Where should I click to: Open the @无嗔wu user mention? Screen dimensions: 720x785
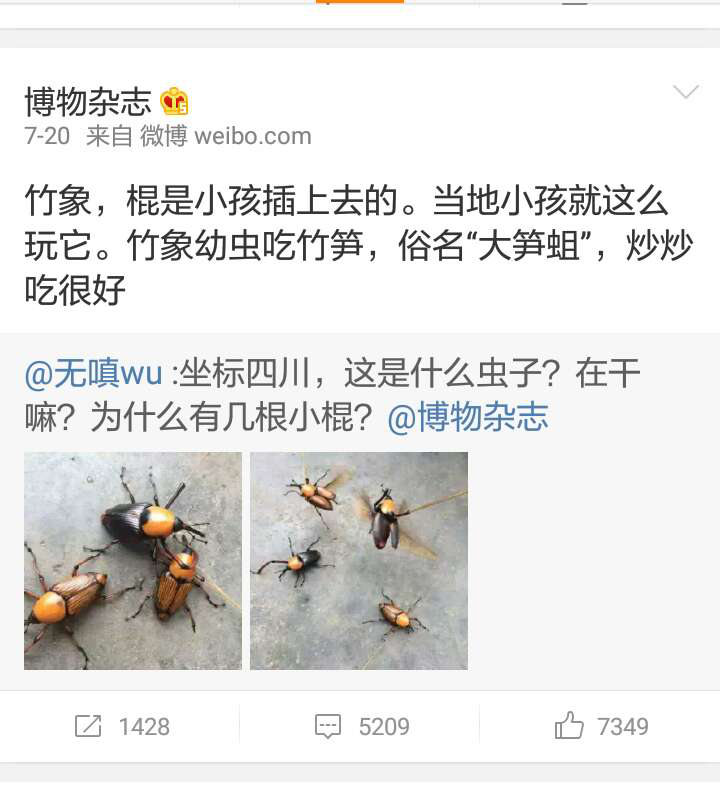93,374
